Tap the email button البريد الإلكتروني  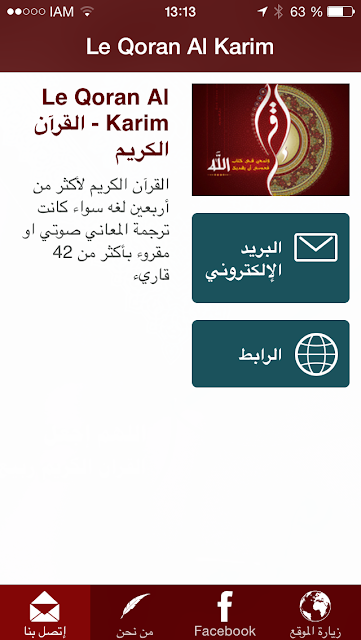pos(270,258)
